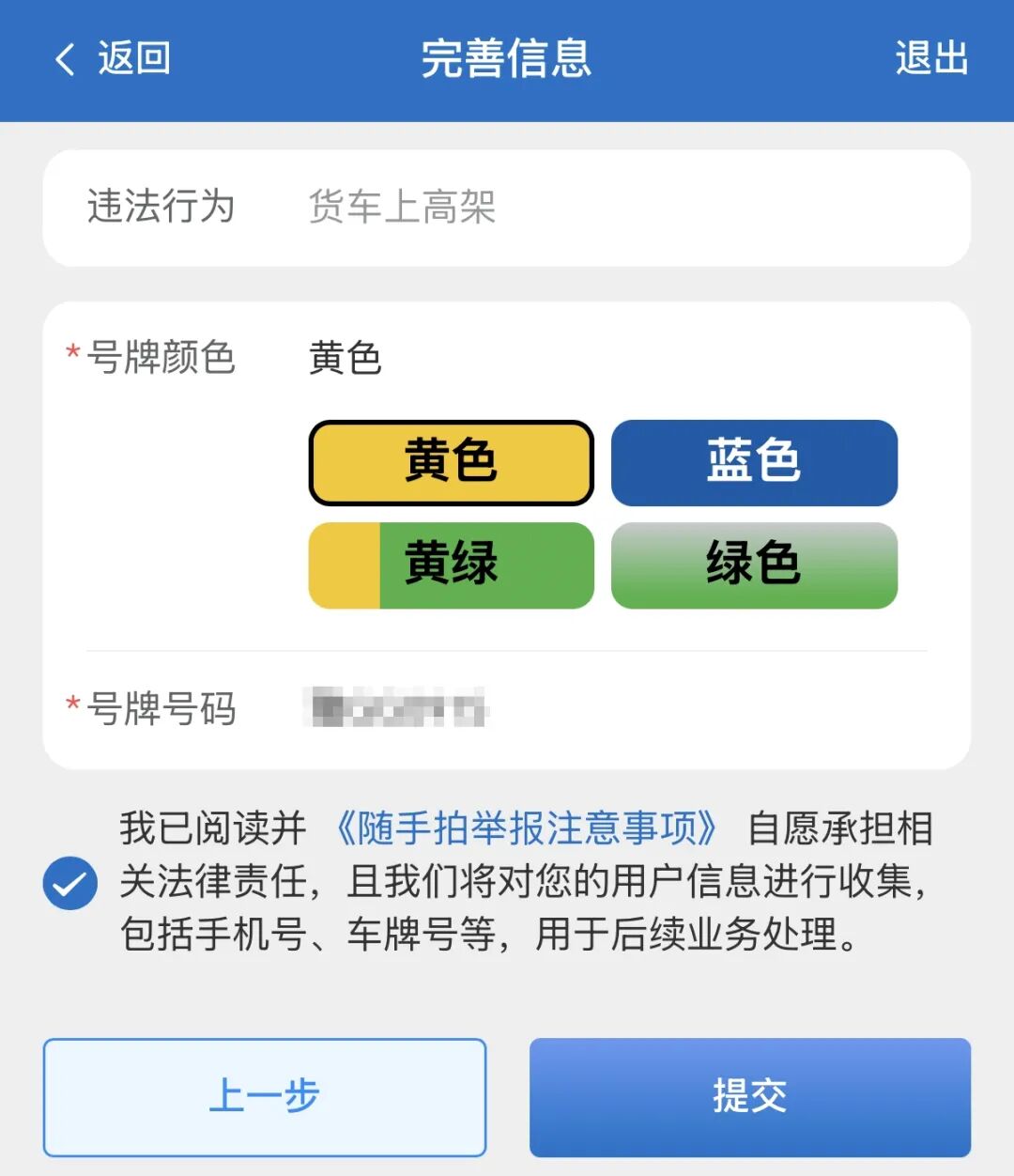Image resolution: width=1014 pixels, height=1176 pixels.
Task: Tap 退出 to exit the page
Action: pos(929,59)
